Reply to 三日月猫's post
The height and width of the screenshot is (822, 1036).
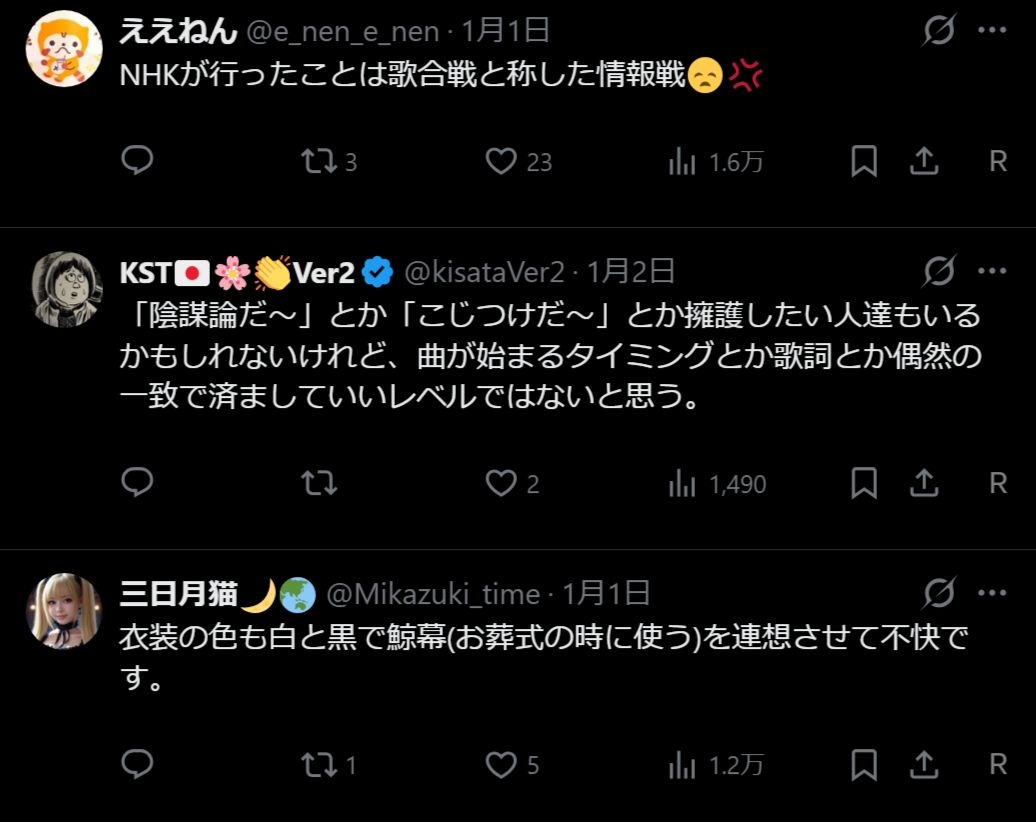pos(137,765)
